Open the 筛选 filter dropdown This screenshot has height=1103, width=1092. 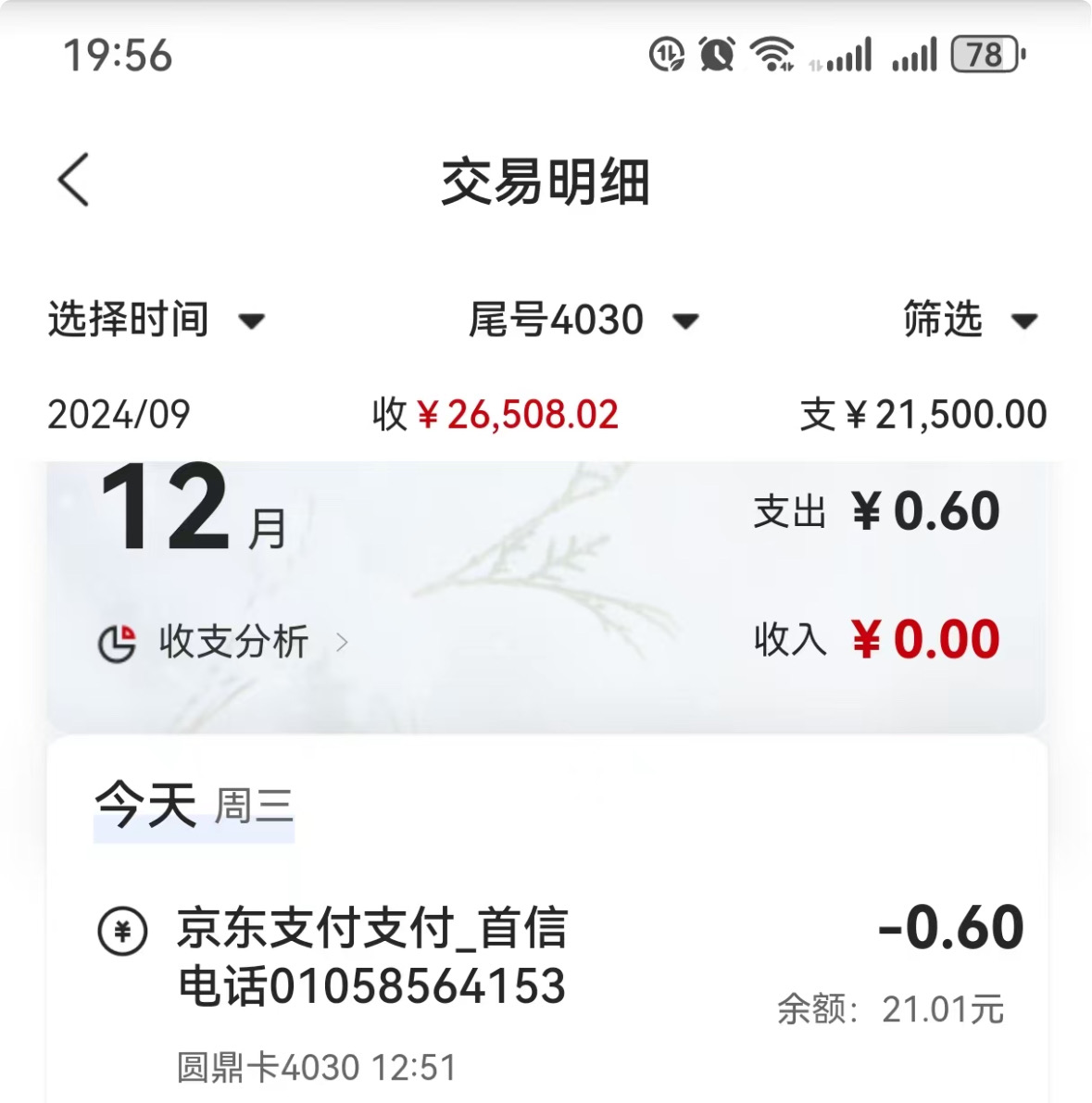coord(969,320)
